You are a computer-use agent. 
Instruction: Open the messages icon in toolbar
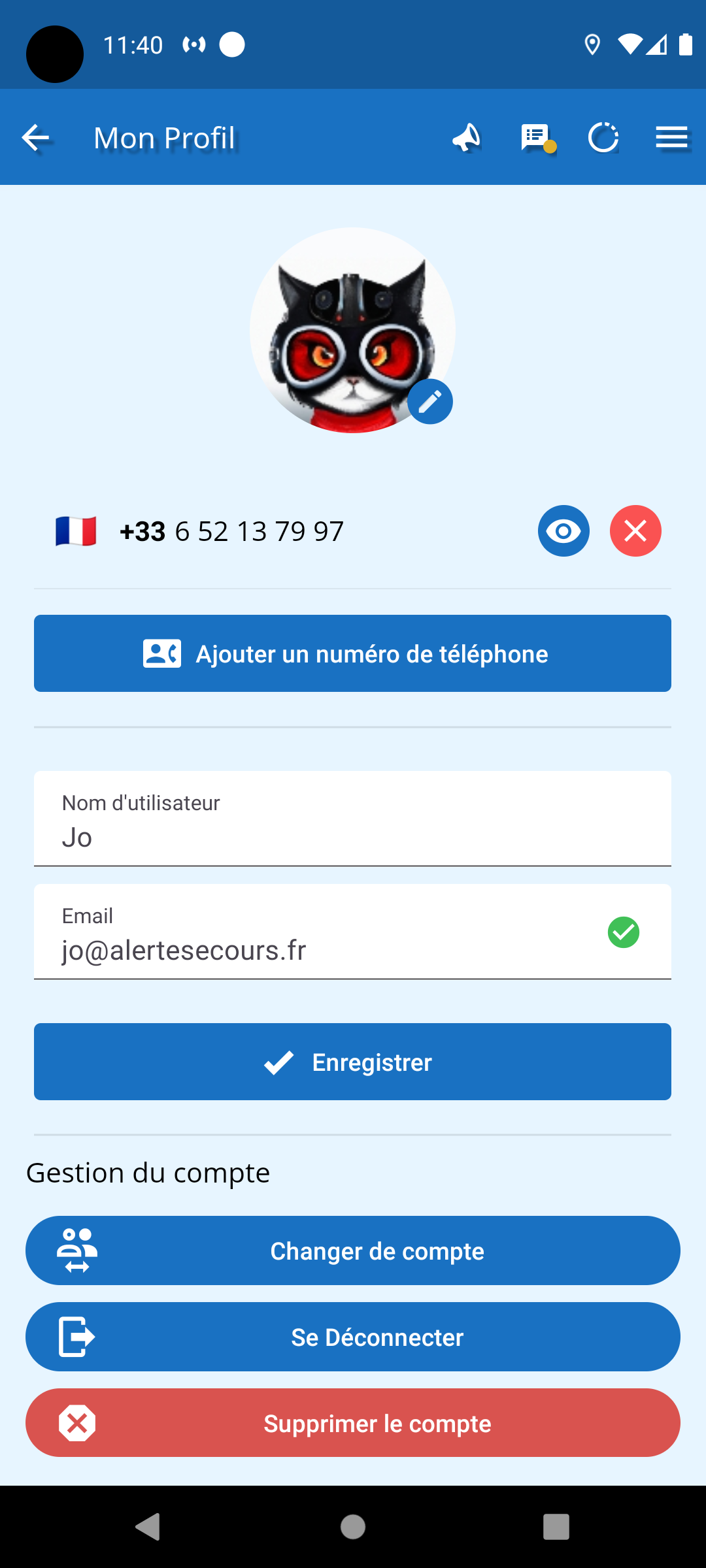click(x=536, y=138)
